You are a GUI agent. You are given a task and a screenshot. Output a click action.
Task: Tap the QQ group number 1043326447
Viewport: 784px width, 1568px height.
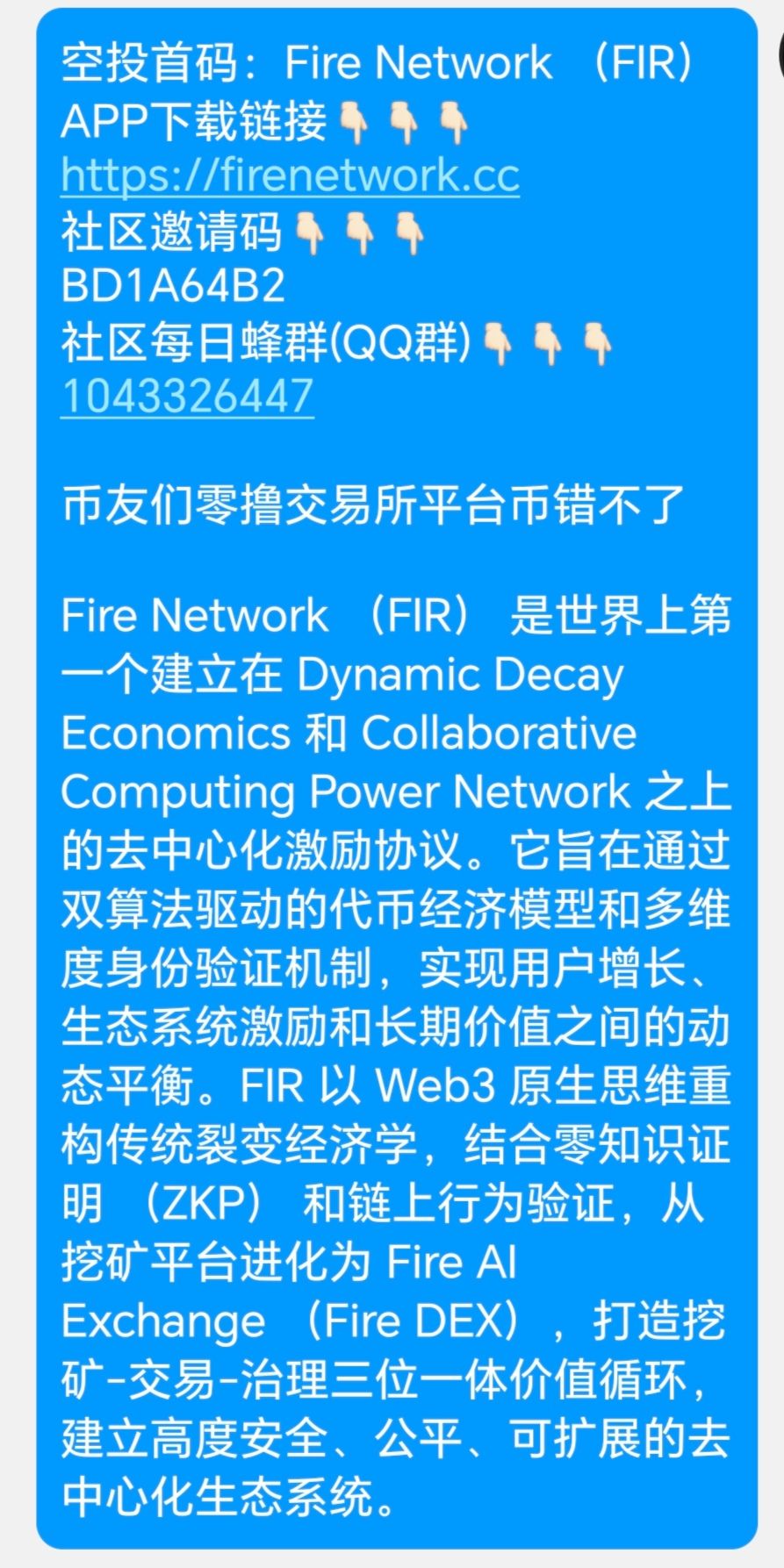click(187, 396)
